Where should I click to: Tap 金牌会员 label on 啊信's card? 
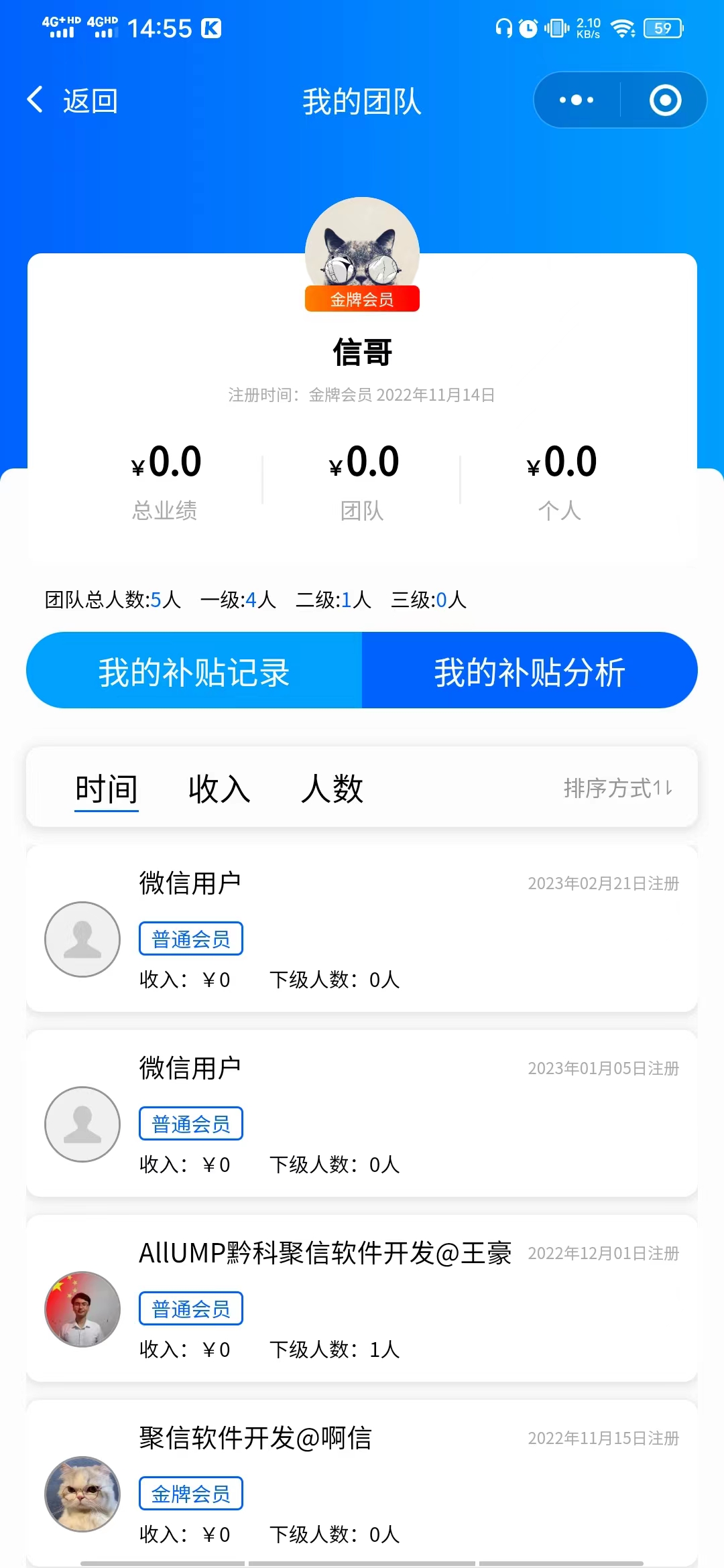(x=190, y=1493)
